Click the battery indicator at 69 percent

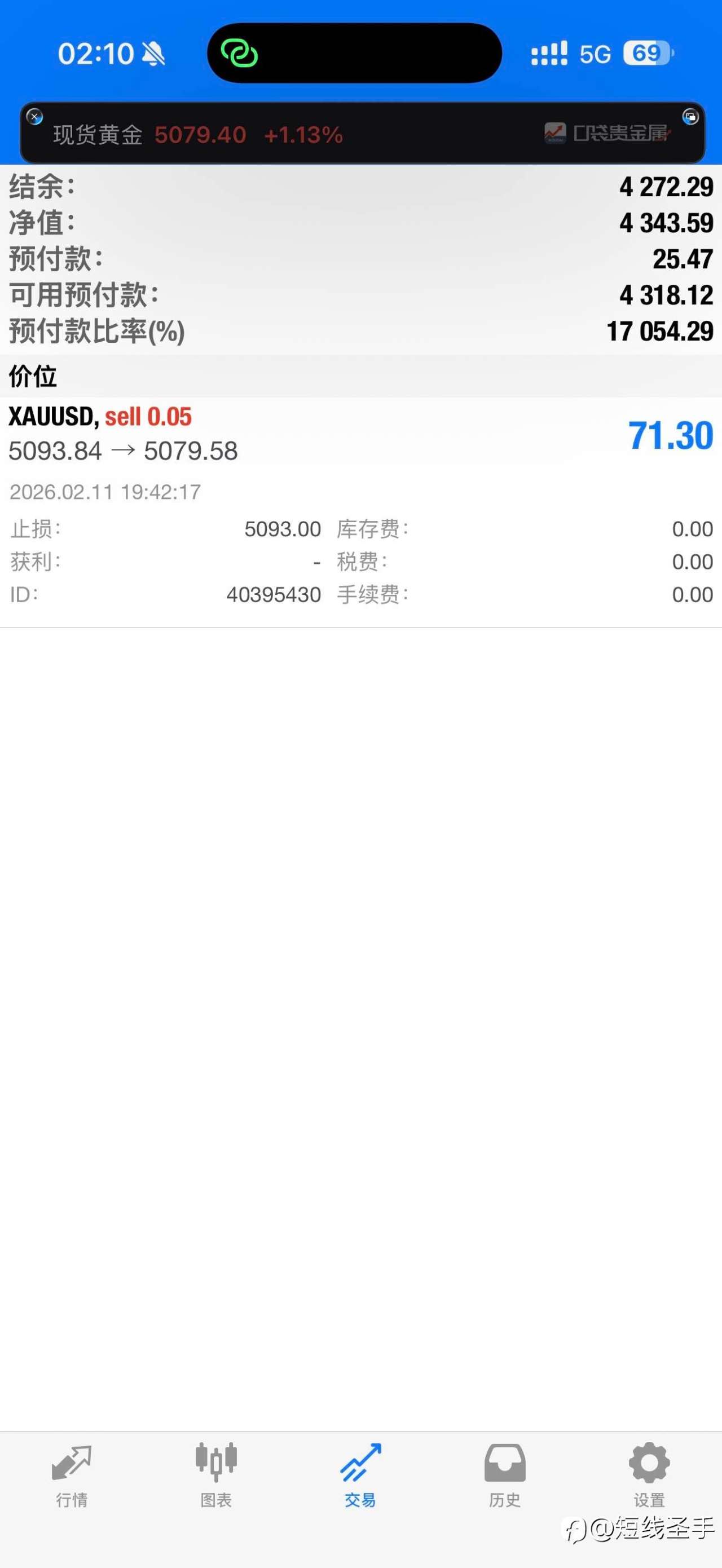pyautogui.click(x=646, y=54)
